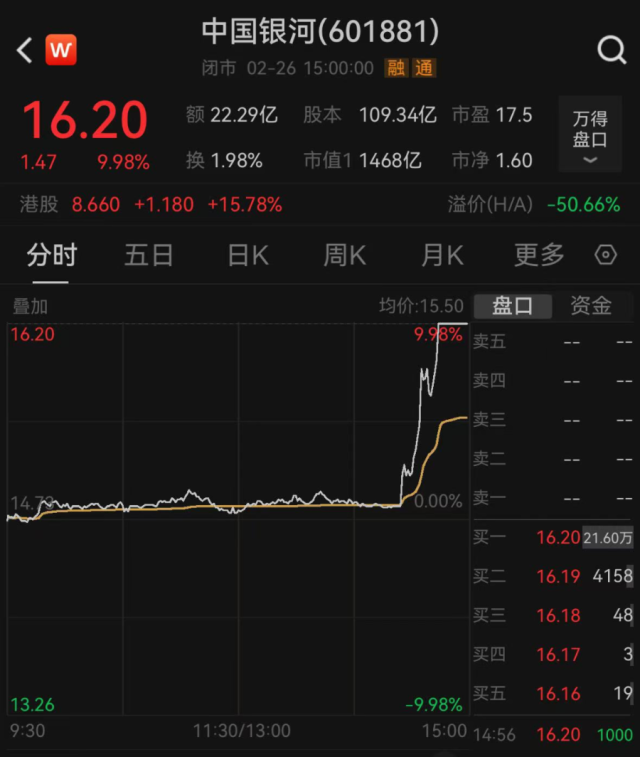The width and height of the screenshot is (640, 757).
Task: Open the 港股 quote row
Action: pos(320,204)
